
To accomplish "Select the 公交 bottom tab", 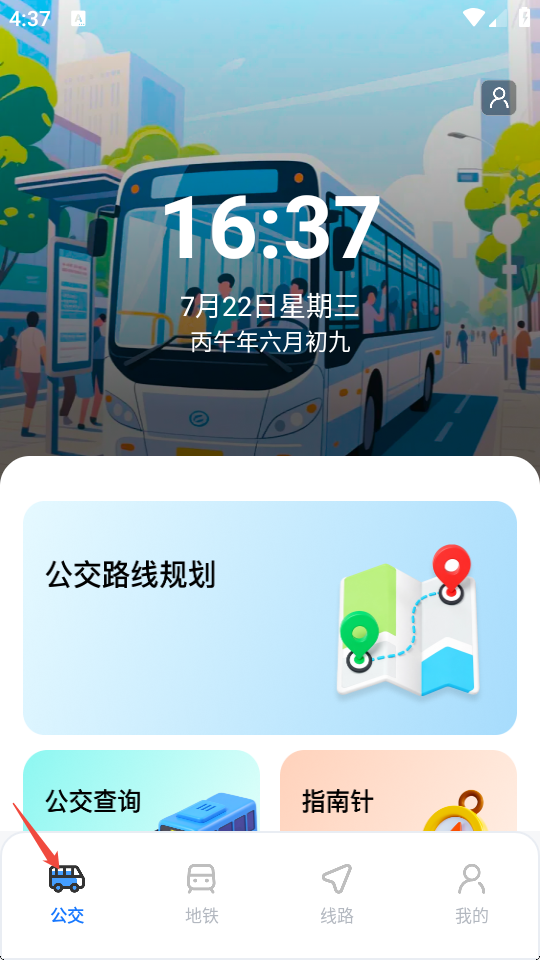I will 67,894.
